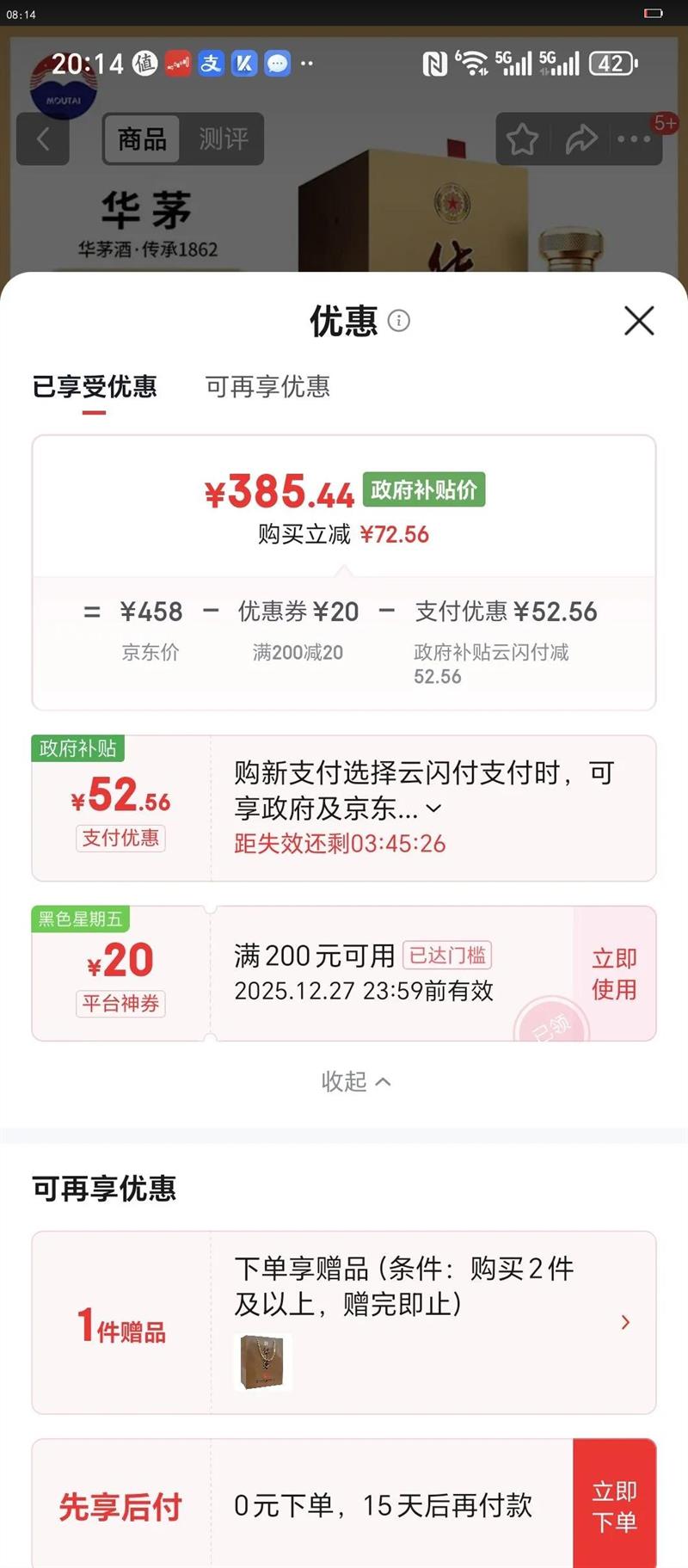This screenshot has width=688, height=1568.
Task: Tap the message bubble icon in the status bar
Action: (277, 64)
